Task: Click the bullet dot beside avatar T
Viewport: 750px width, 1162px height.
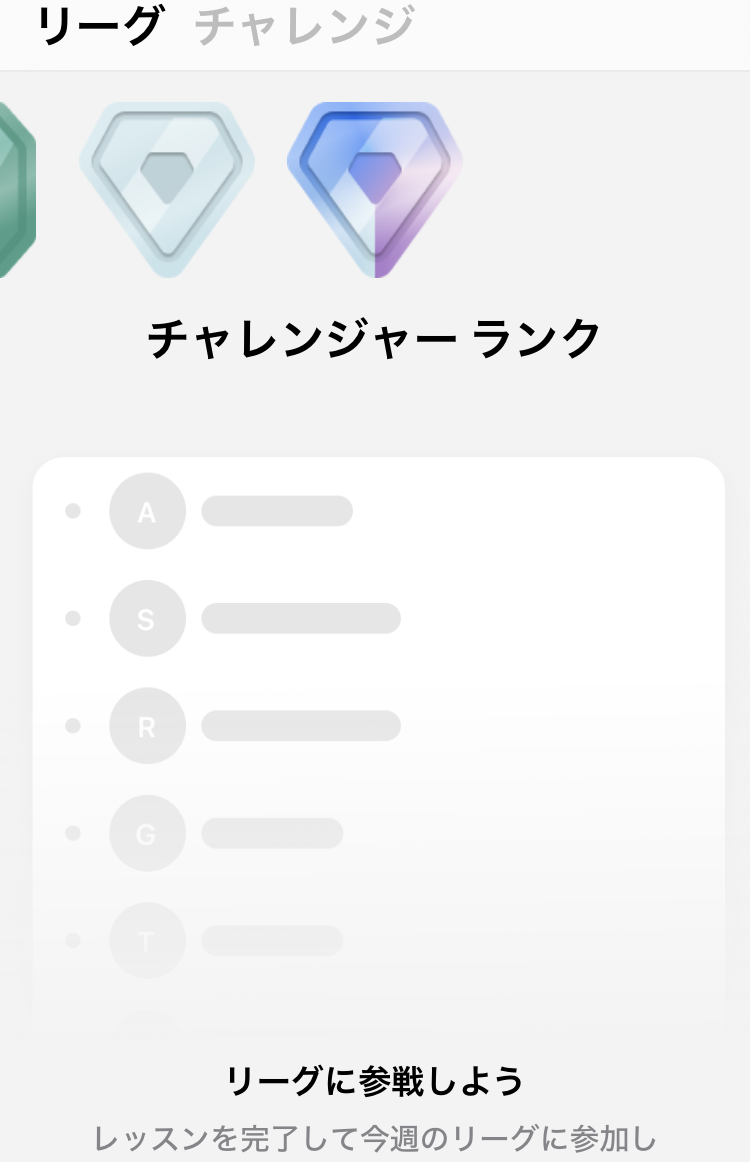Action: [x=72, y=940]
